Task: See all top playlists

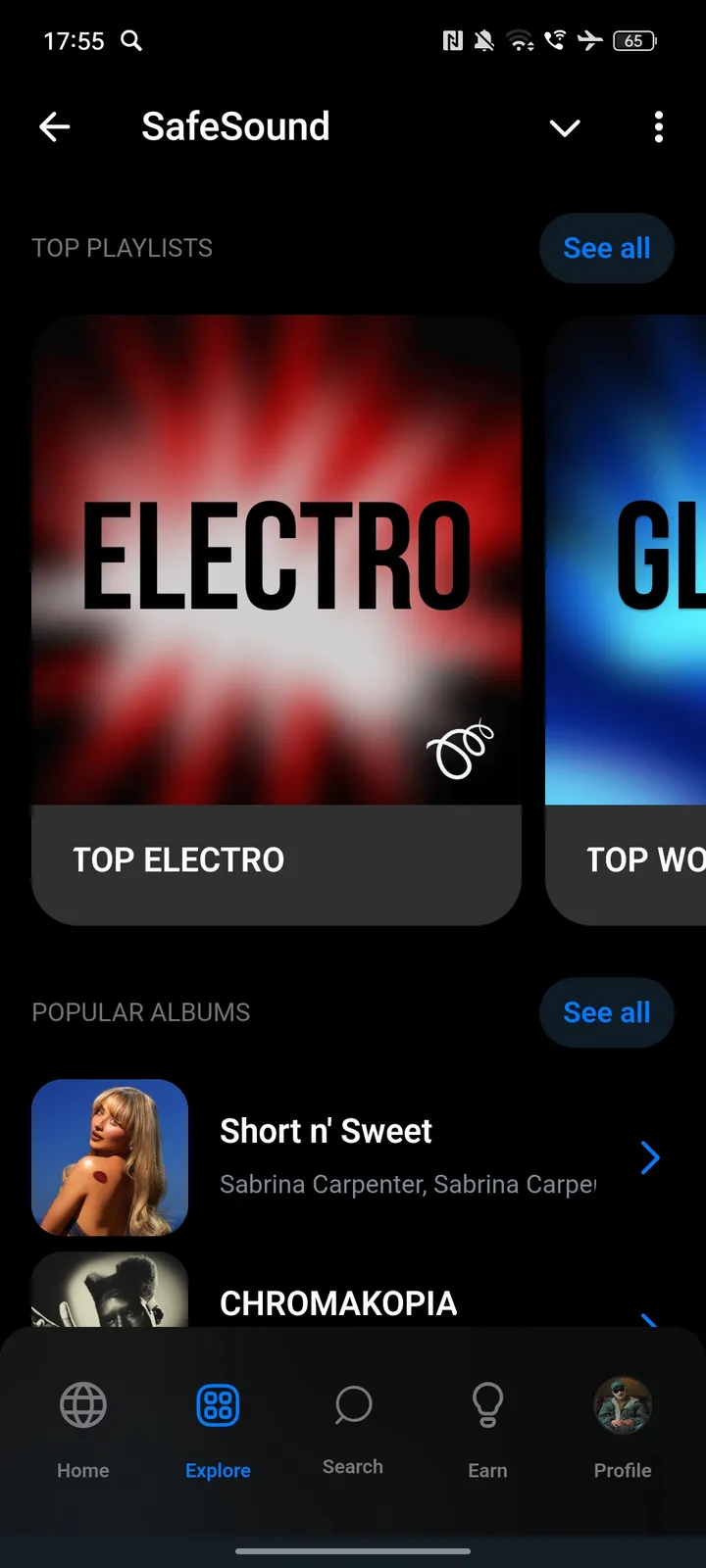Action: click(x=606, y=248)
